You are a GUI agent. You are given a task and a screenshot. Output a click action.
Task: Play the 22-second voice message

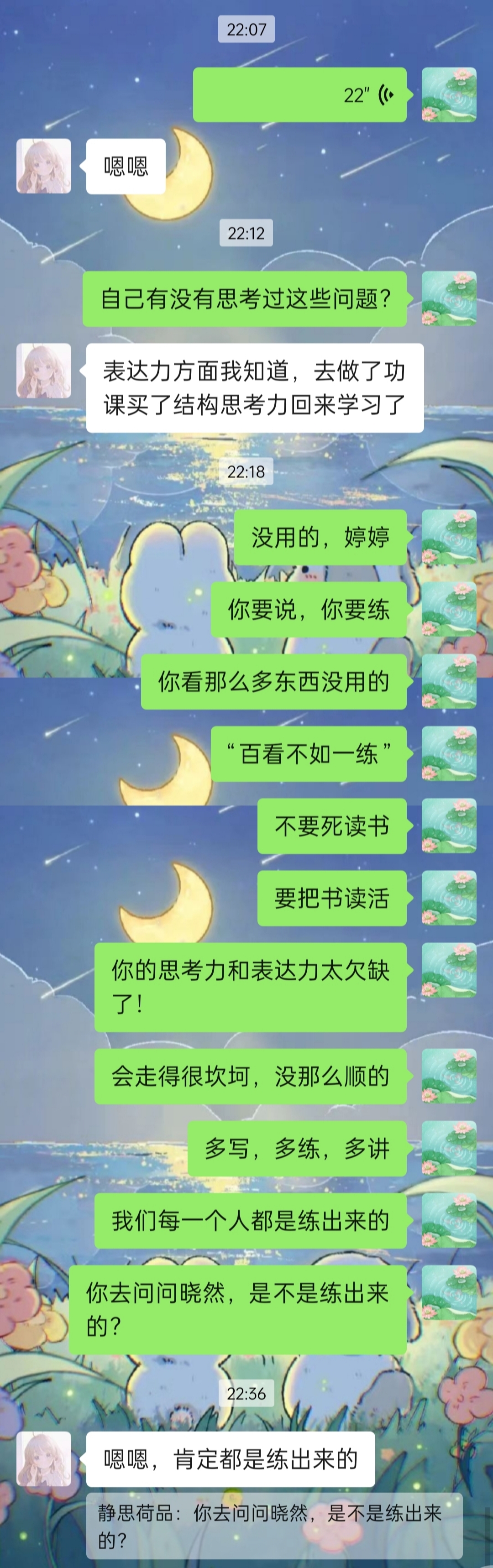pyautogui.click(x=299, y=95)
